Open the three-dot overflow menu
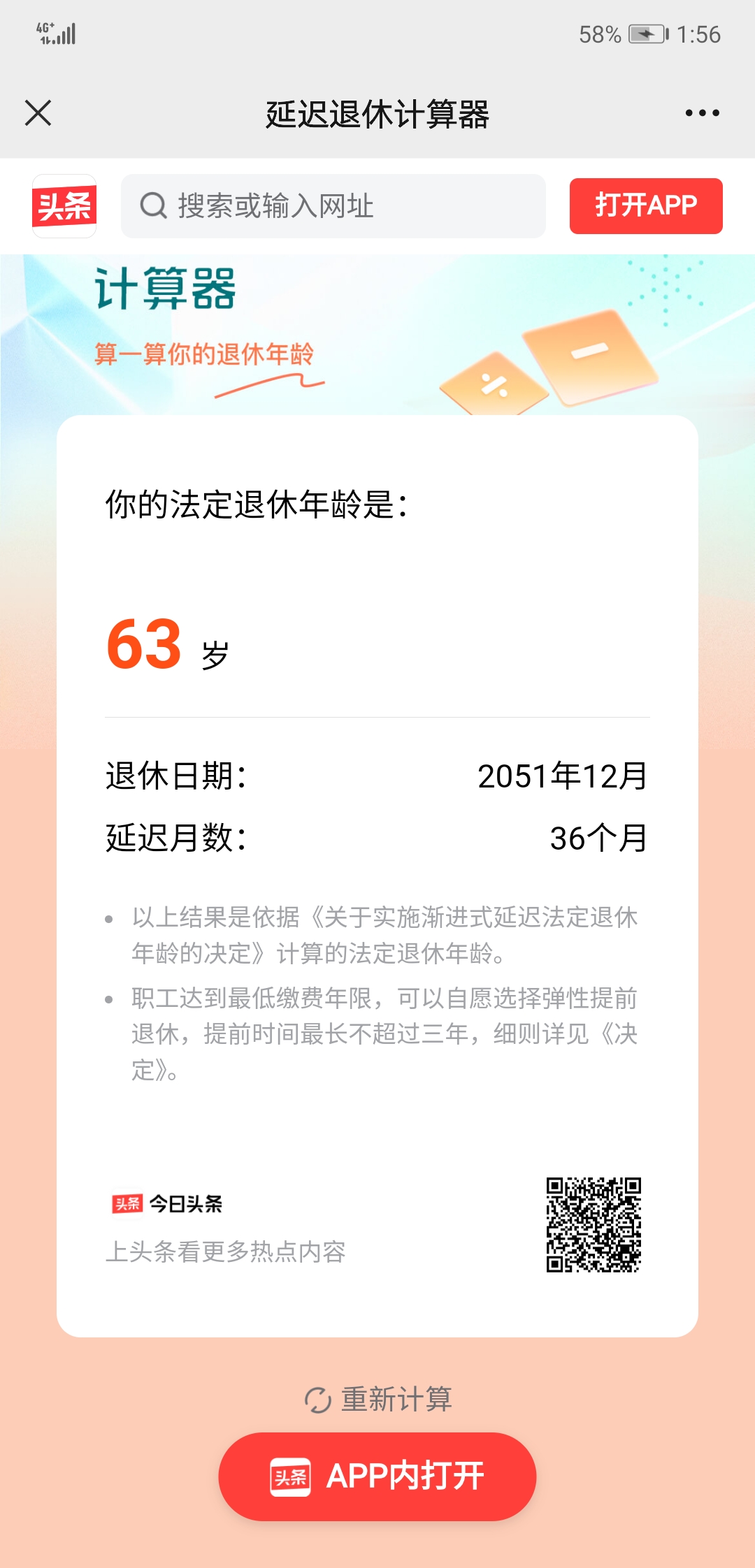This screenshot has width=755, height=1568. pyautogui.click(x=702, y=113)
